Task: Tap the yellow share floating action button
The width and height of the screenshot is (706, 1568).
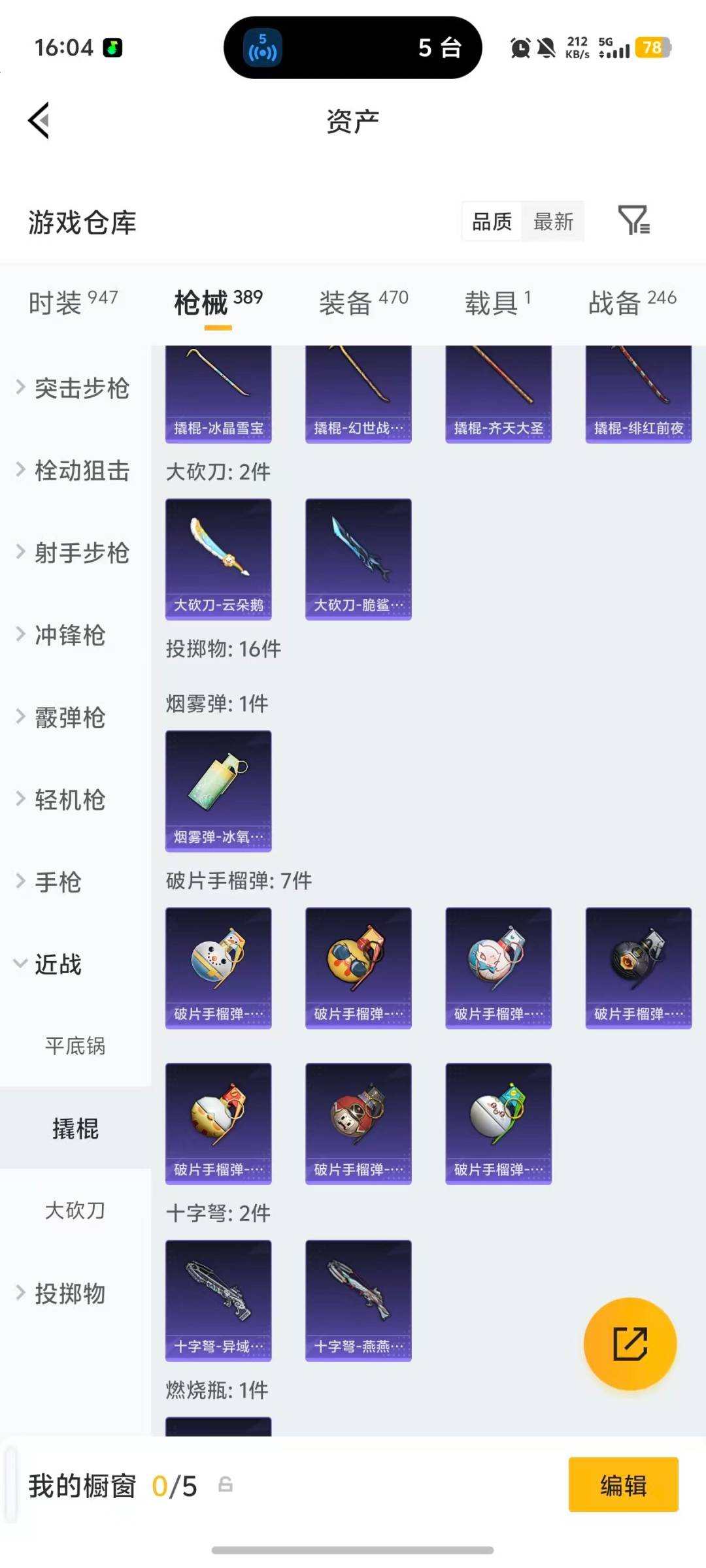Action: [630, 1344]
